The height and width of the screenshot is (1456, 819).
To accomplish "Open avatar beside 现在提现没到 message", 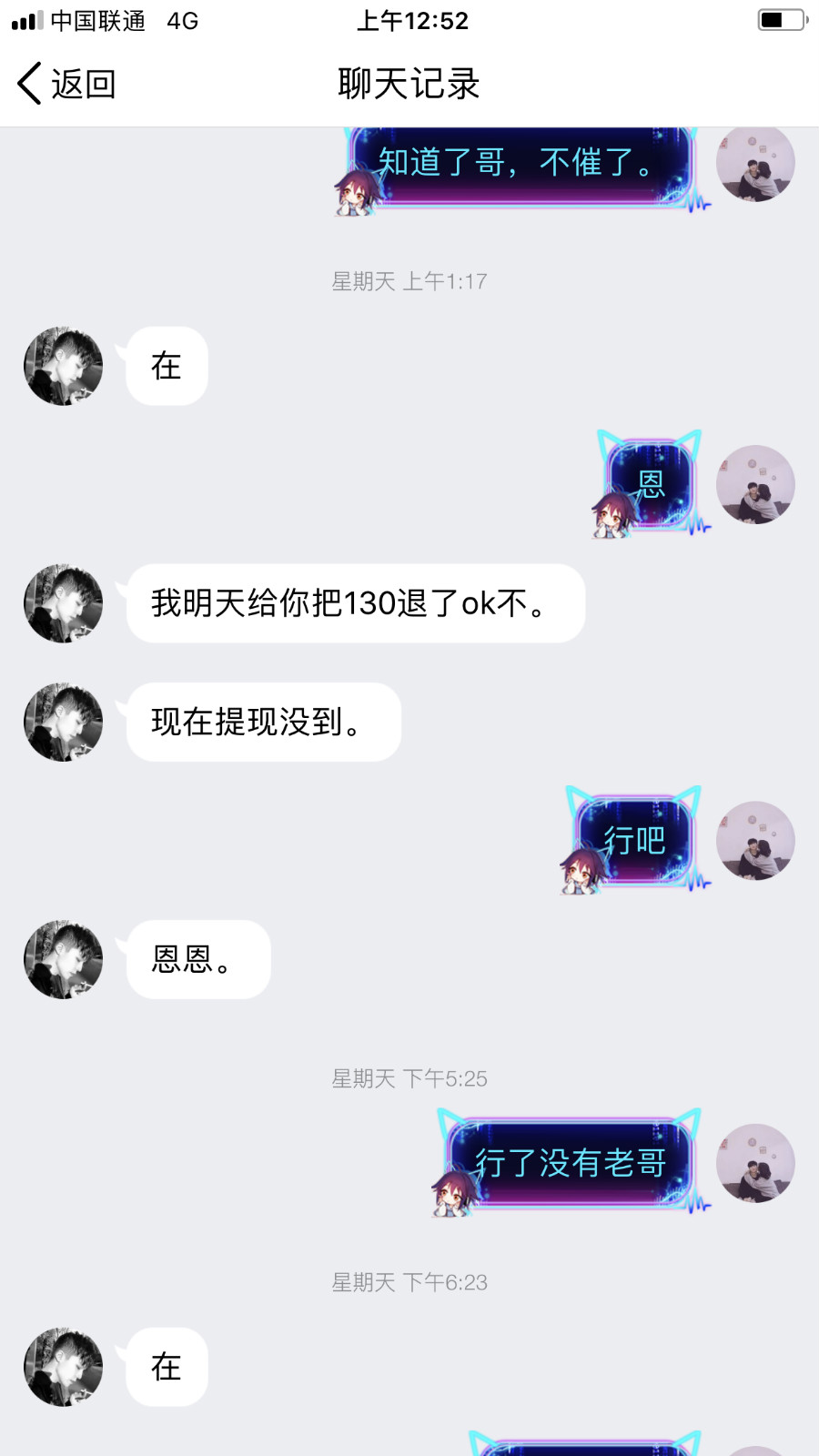I will pos(63,722).
